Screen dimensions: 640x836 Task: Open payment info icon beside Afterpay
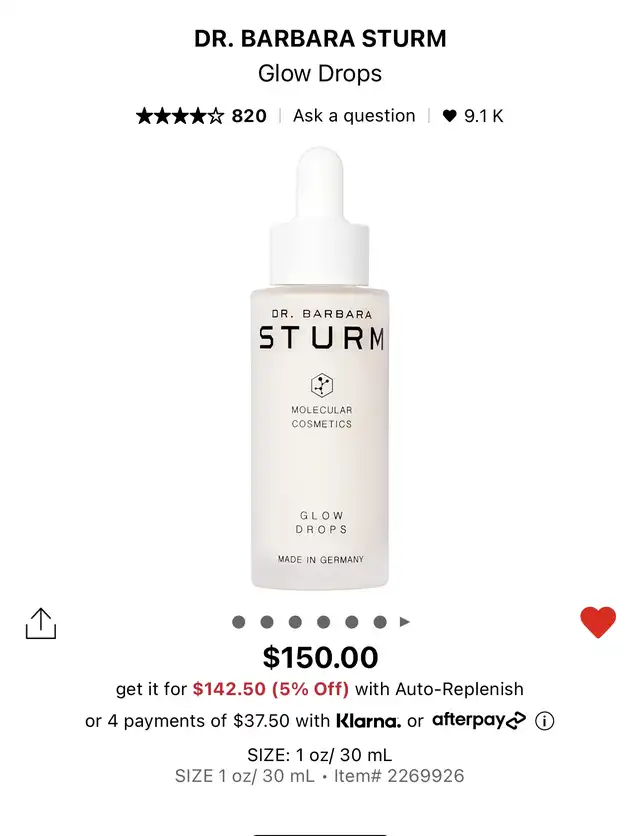point(545,721)
